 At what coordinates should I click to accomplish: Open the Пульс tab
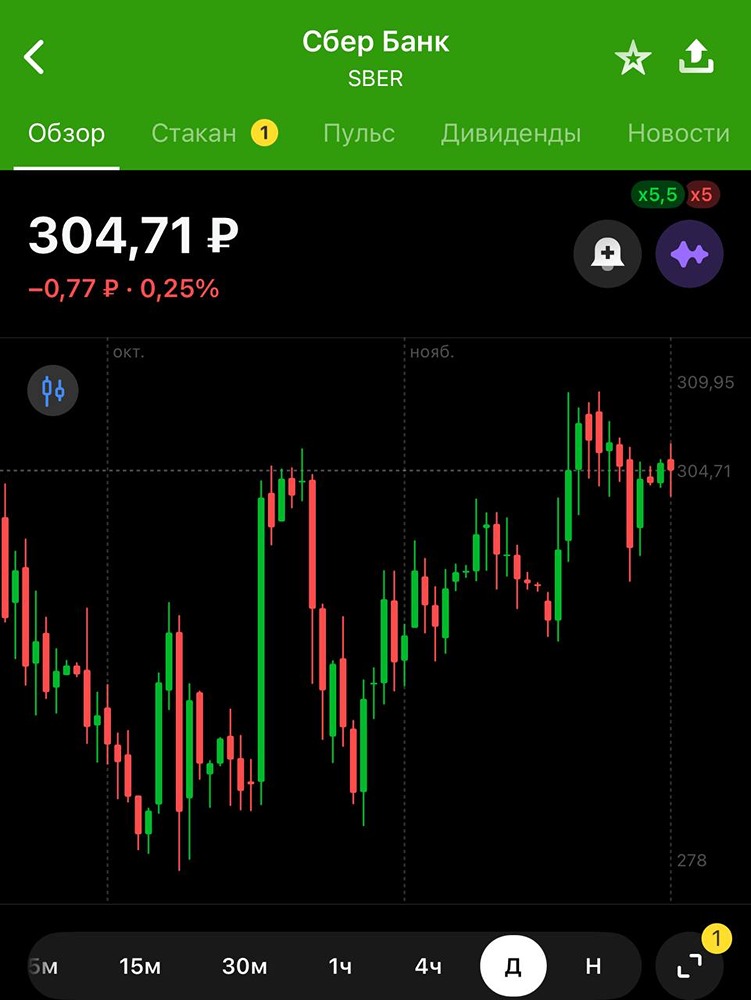tap(359, 133)
